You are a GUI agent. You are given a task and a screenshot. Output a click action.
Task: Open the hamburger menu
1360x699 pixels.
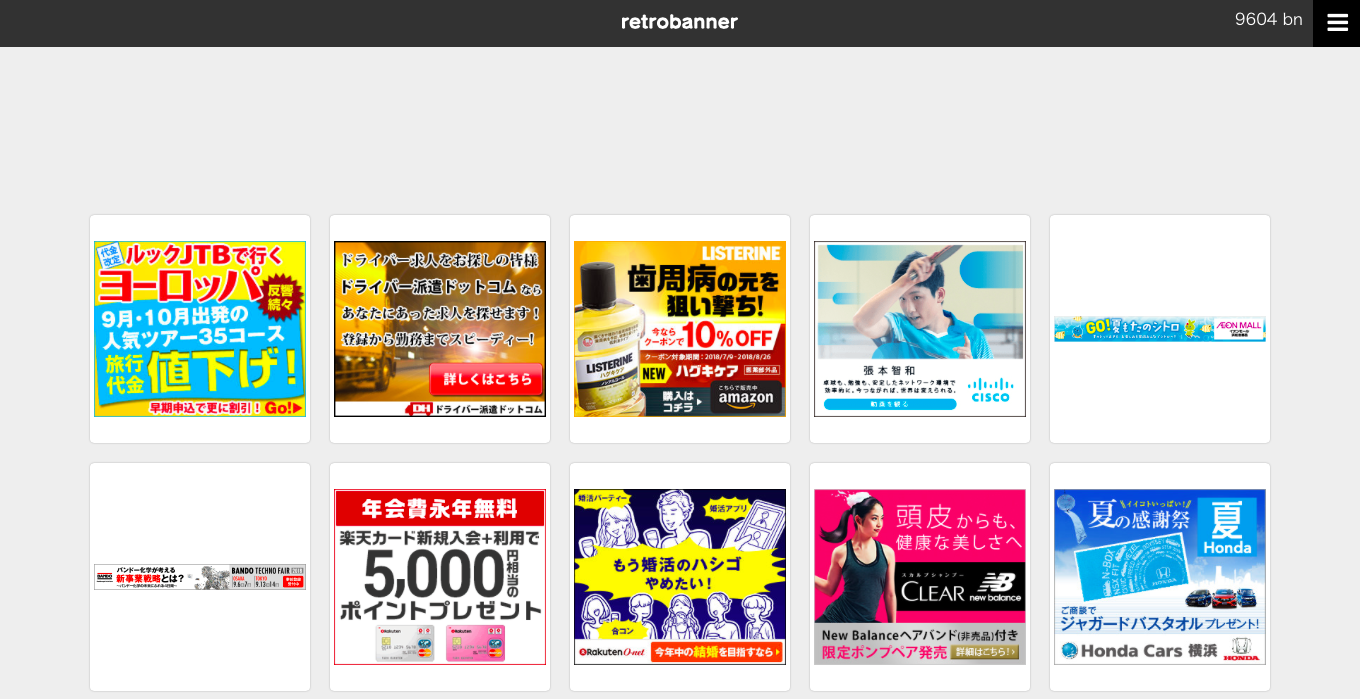point(1337,23)
